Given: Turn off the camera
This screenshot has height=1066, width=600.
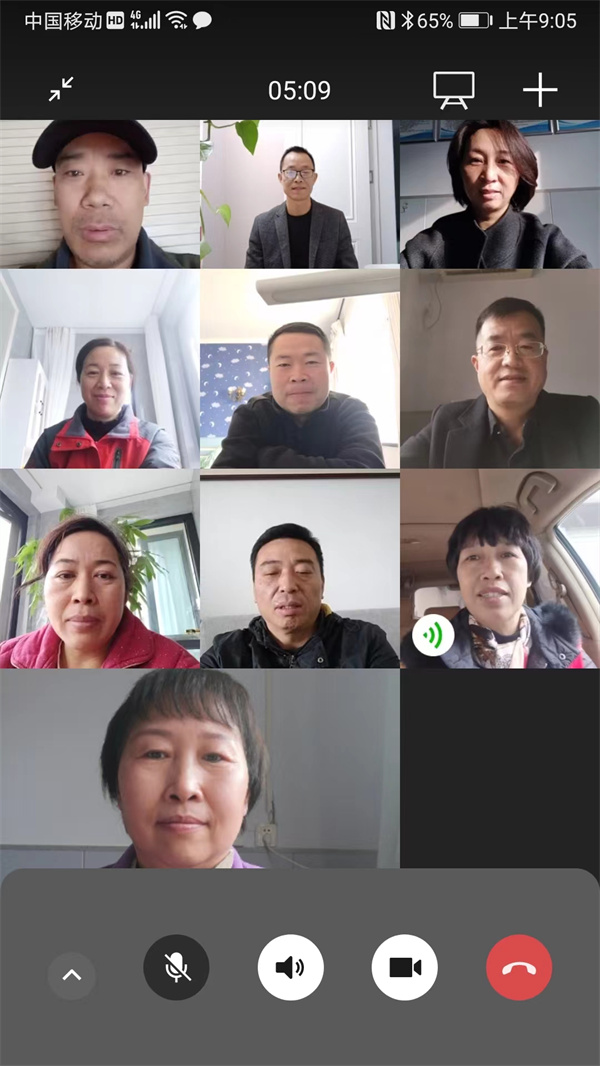Looking at the screenshot, I should pyautogui.click(x=405, y=967).
